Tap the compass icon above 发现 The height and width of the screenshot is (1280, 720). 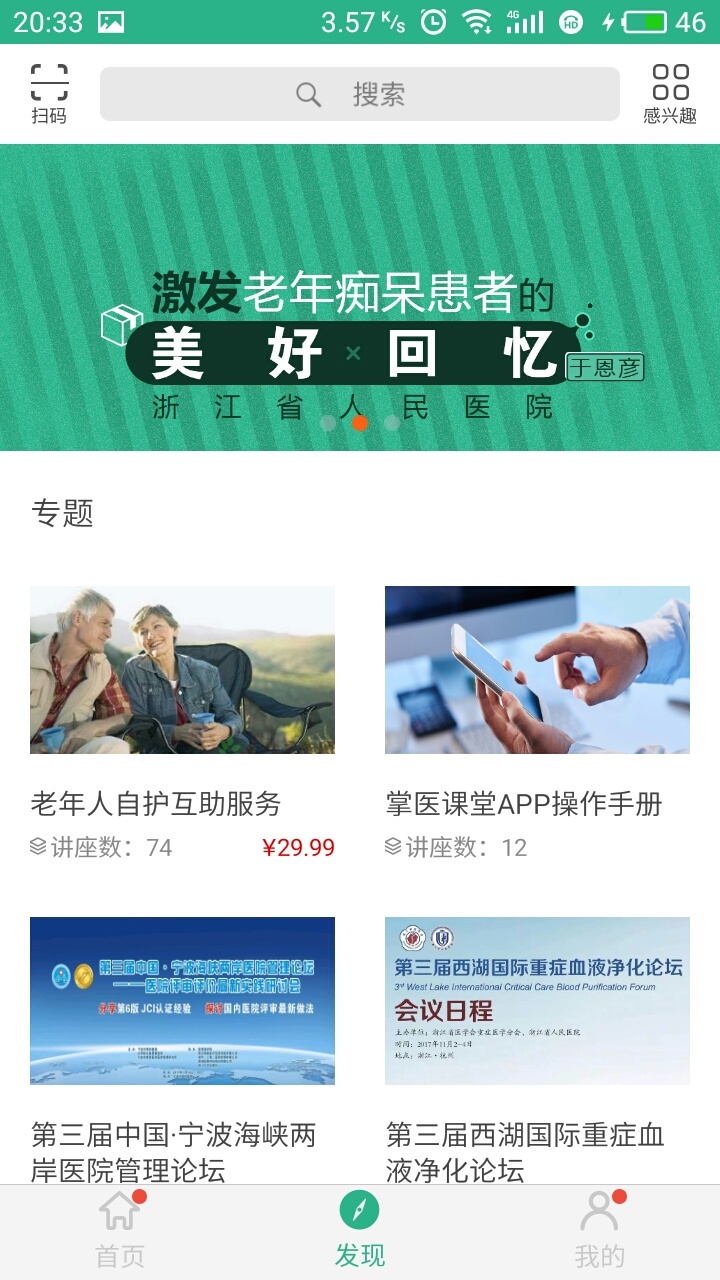click(x=360, y=1208)
